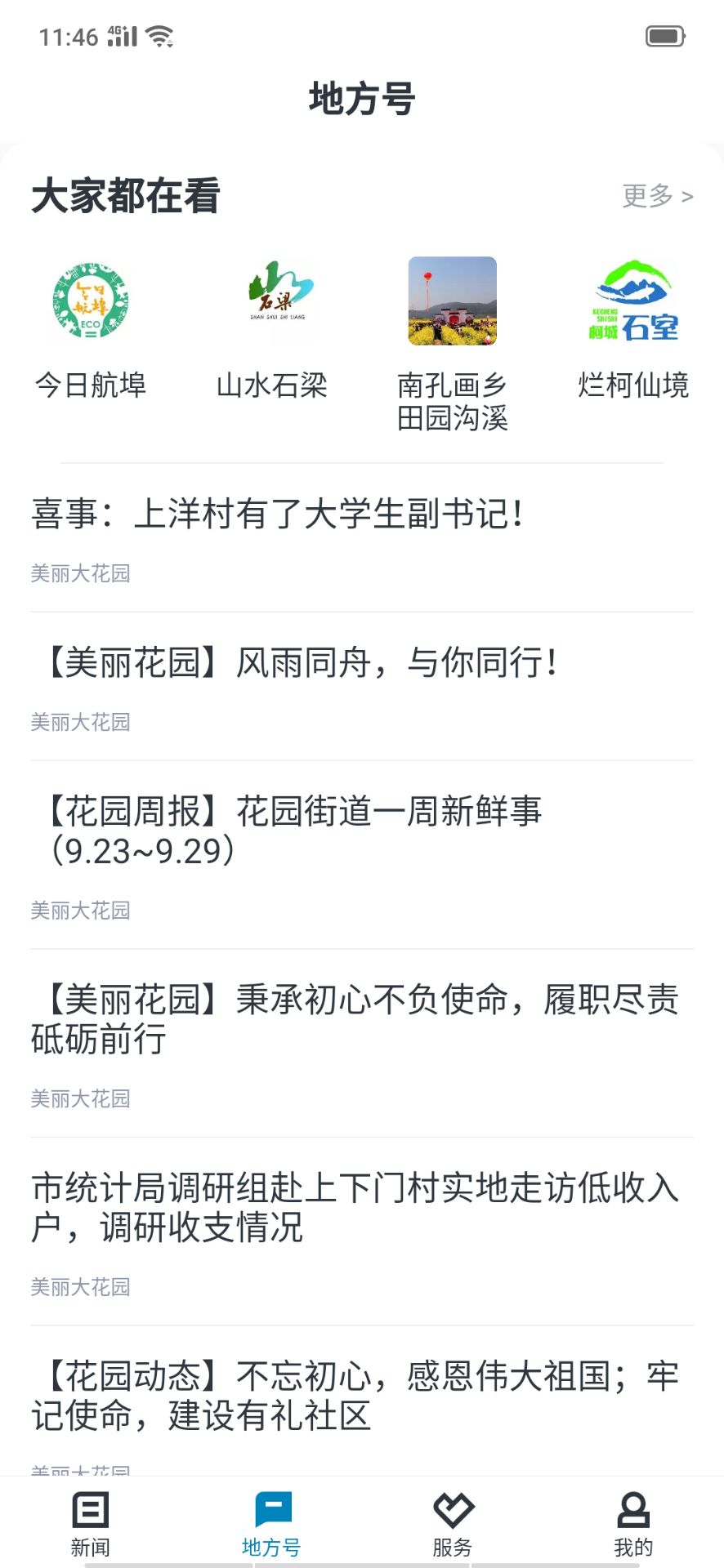
Task: Expand the 大家都在看 section via chevron
Action: pyautogui.click(x=686, y=196)
